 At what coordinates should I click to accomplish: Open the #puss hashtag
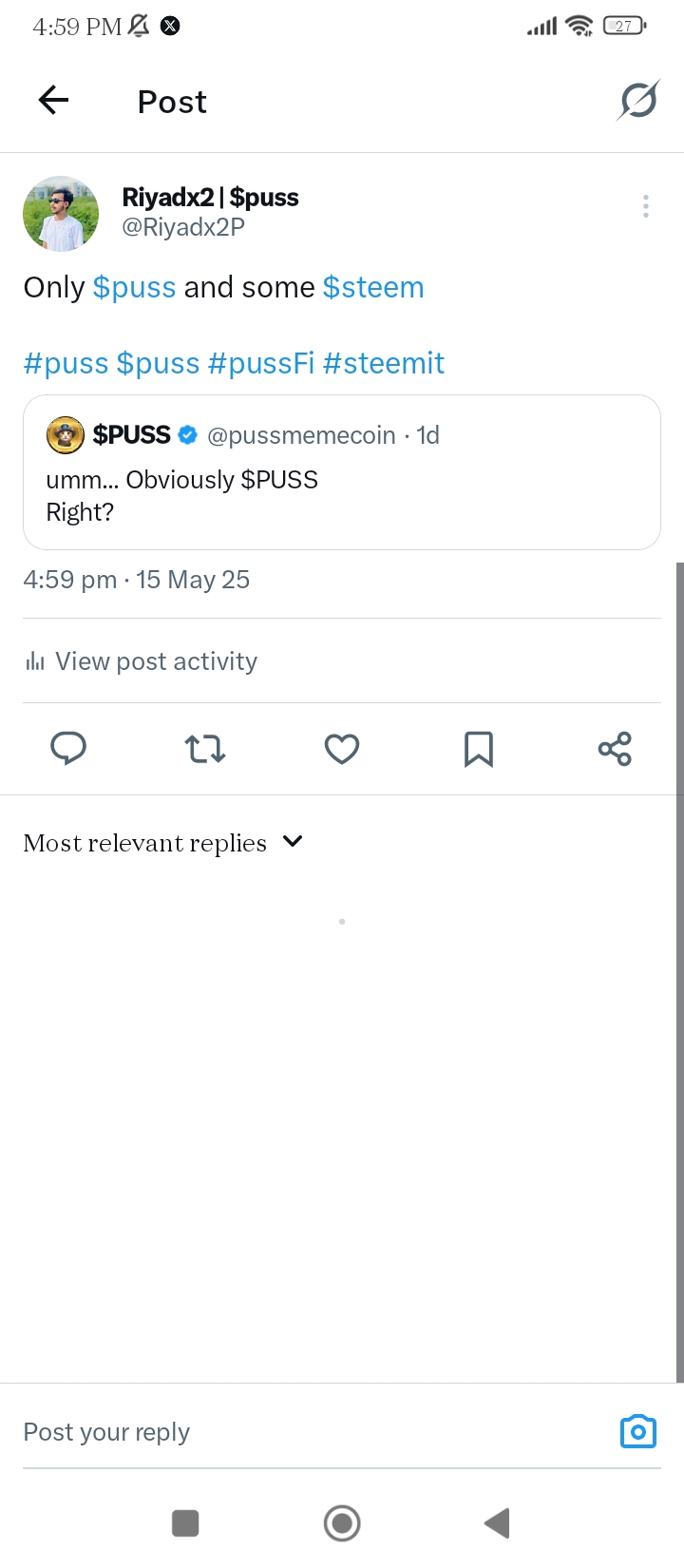tap(66, 363)
